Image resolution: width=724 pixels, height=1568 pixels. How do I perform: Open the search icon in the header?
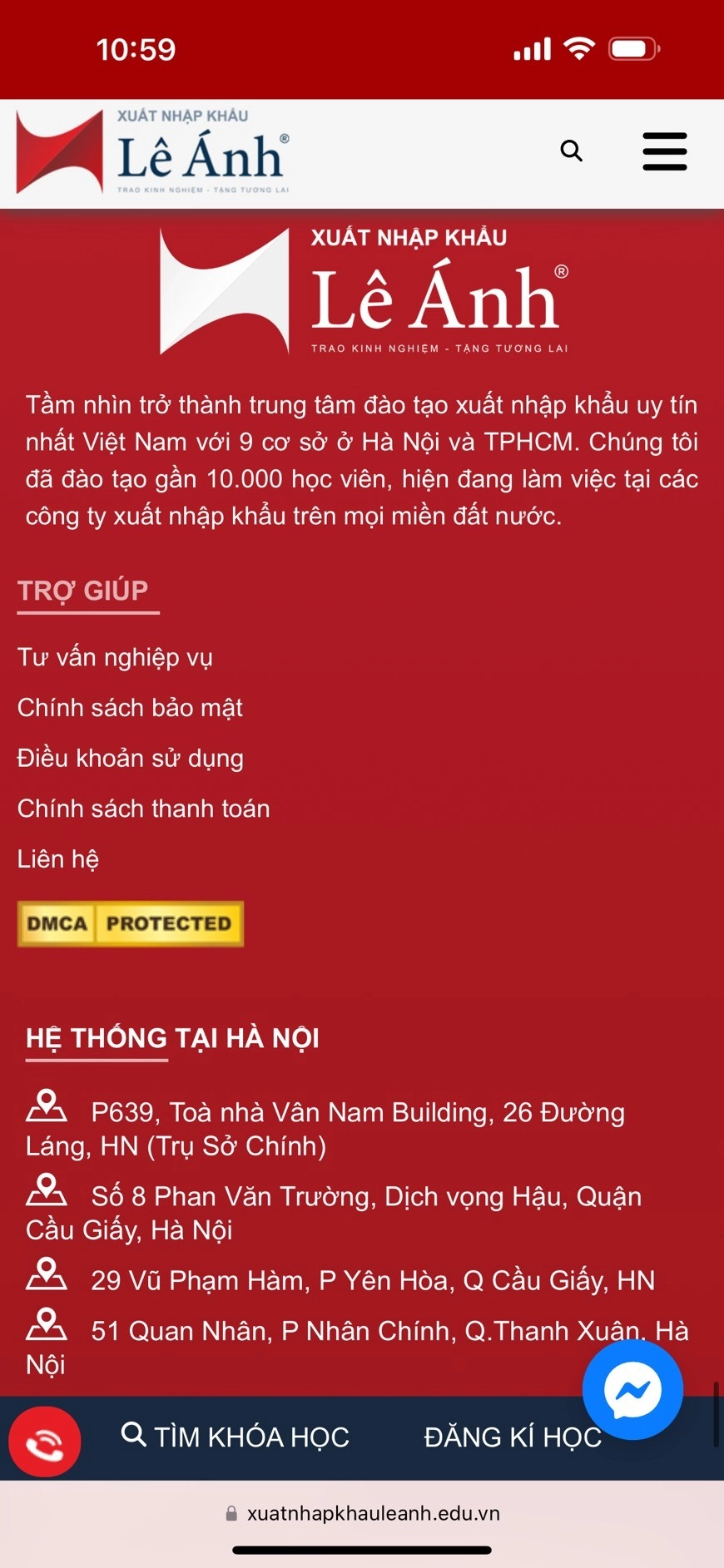coord(571,151)
